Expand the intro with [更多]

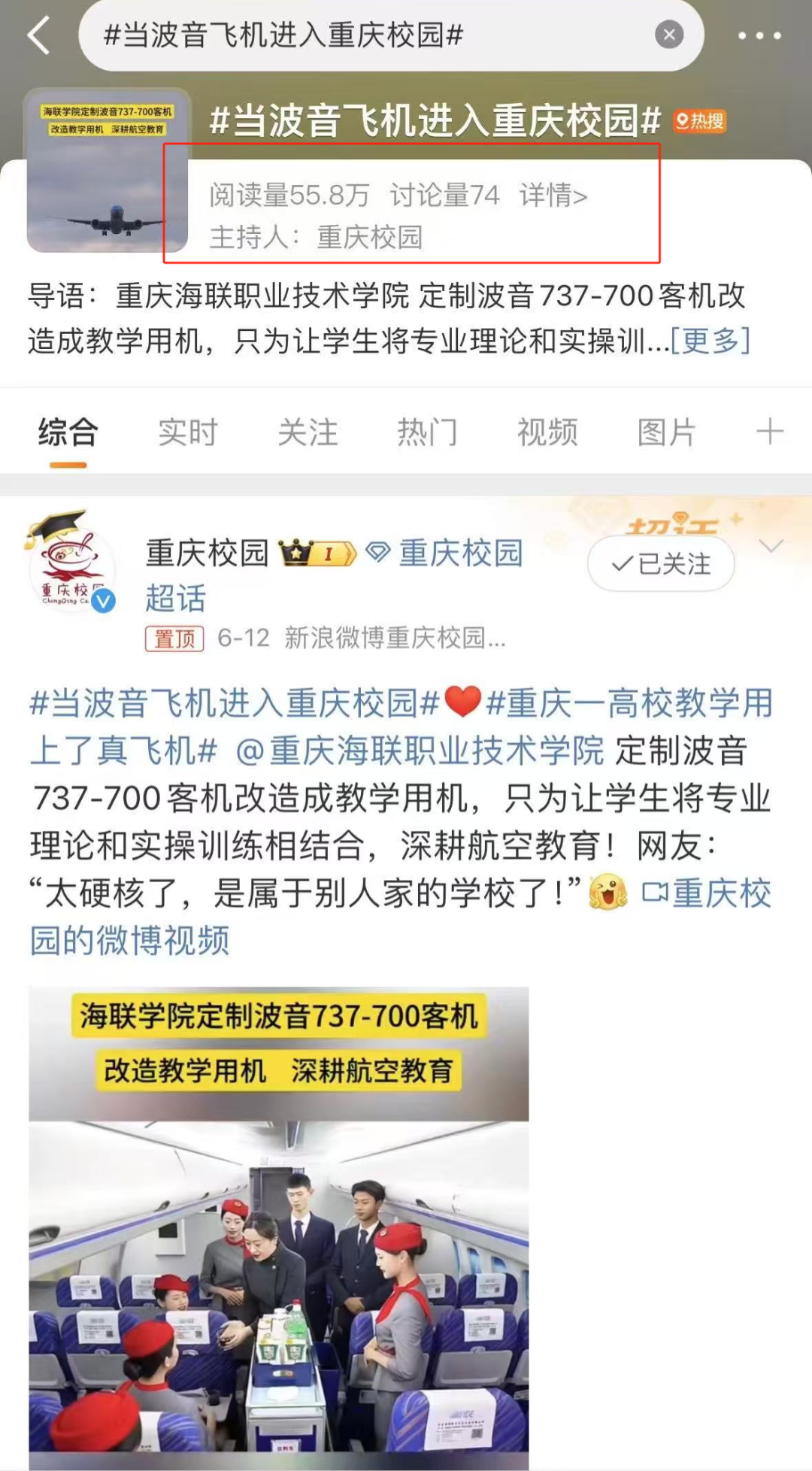[710, 341]
